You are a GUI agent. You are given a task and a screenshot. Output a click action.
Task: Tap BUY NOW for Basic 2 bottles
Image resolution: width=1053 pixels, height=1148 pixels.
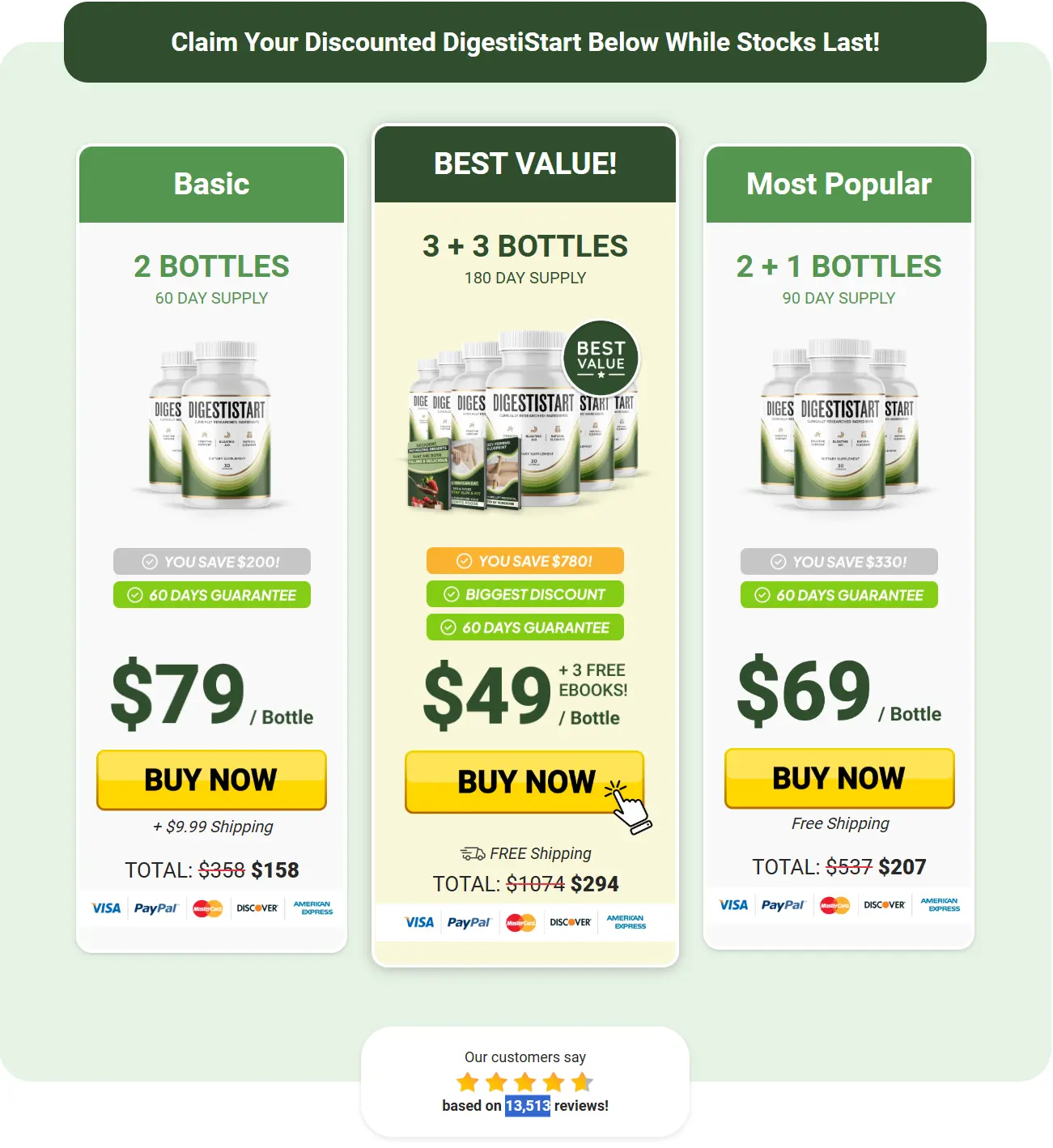coord(211,780)
